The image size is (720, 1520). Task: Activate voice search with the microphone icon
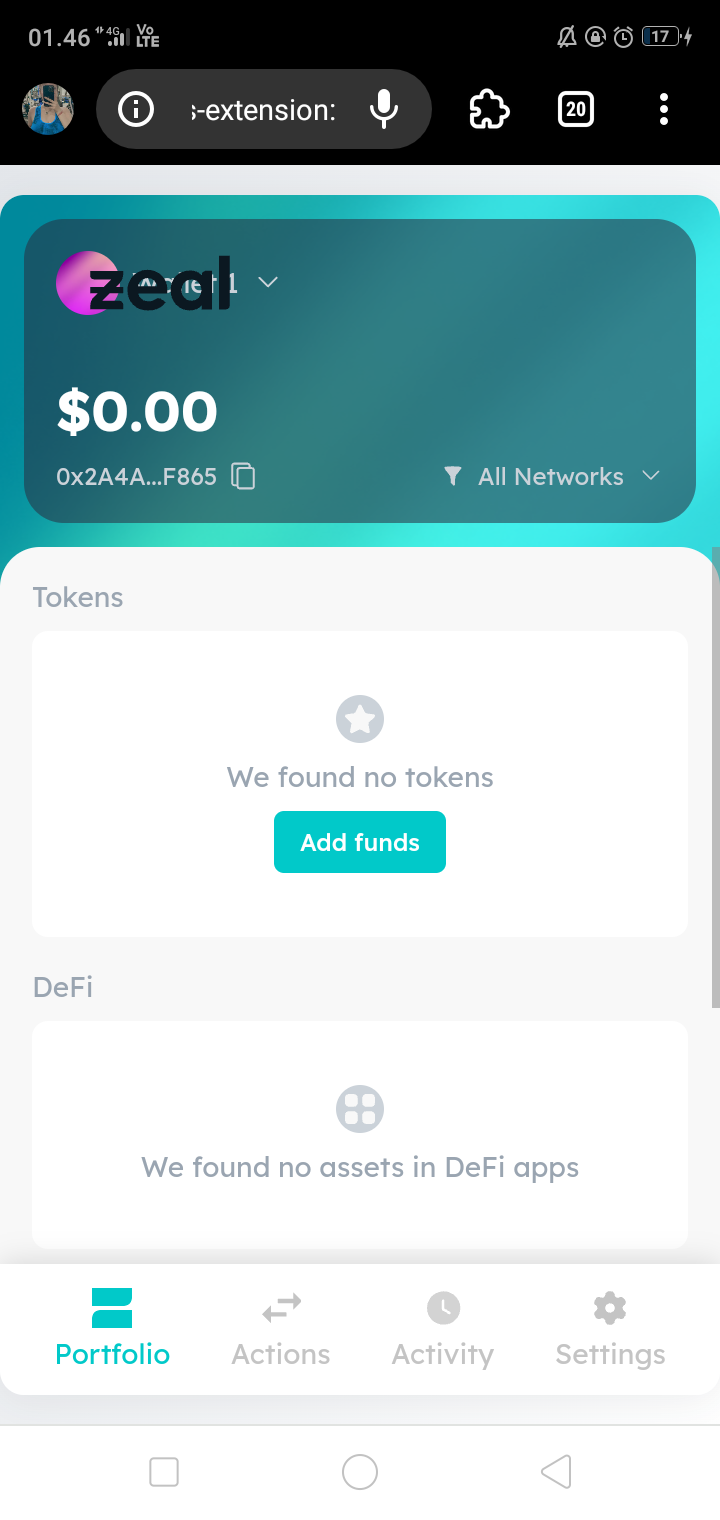click(383, 109)
